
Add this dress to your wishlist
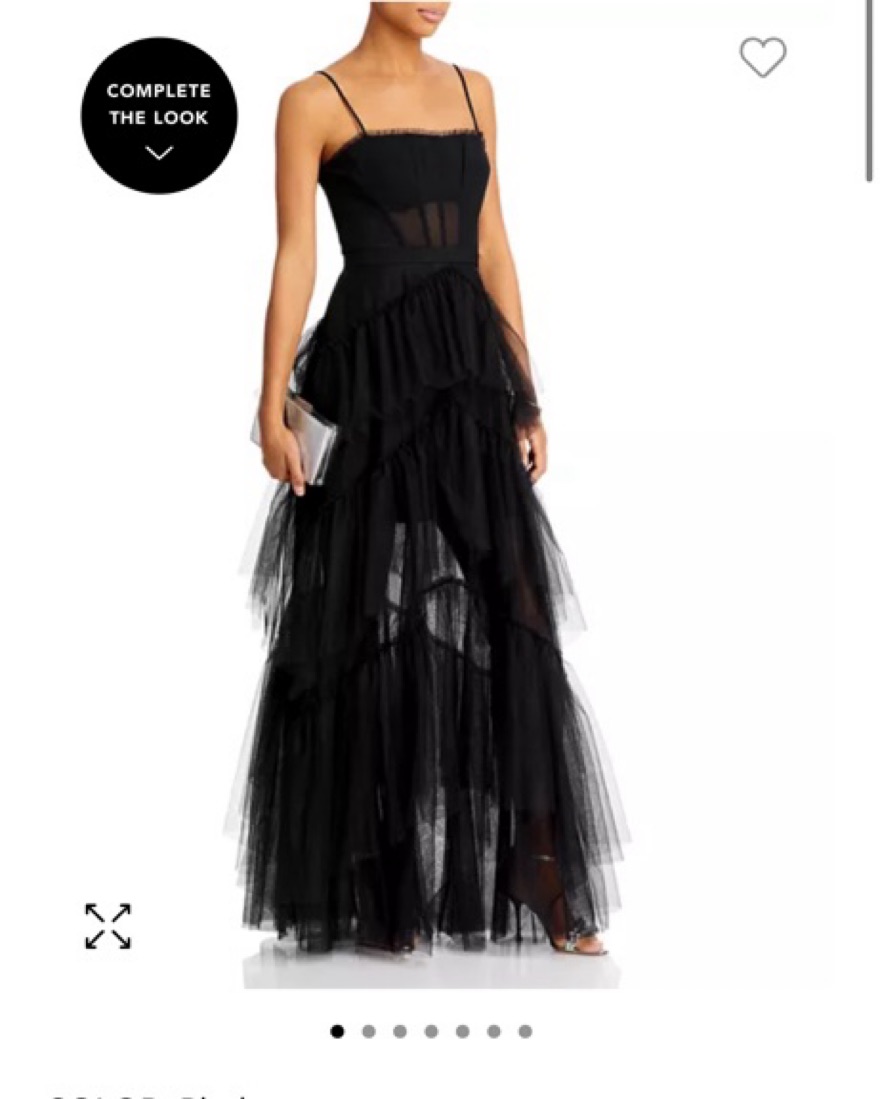[763, 58]
